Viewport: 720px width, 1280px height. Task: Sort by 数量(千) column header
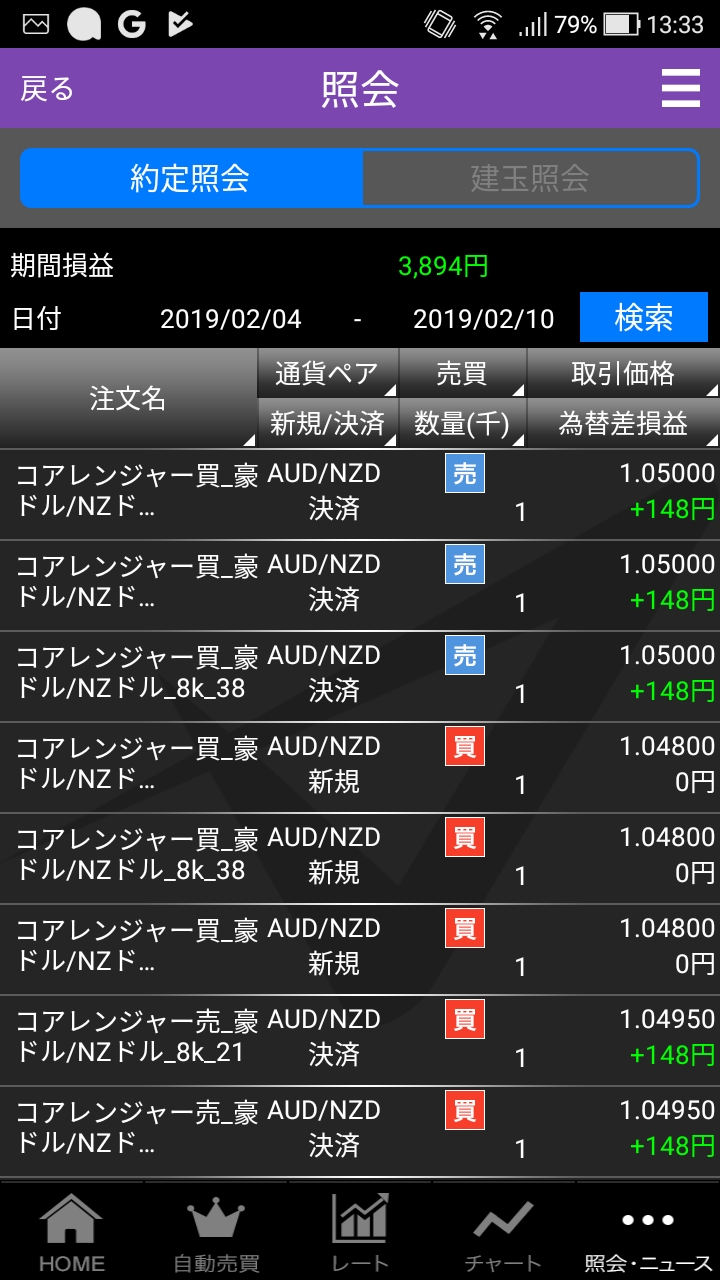(462, 423)
